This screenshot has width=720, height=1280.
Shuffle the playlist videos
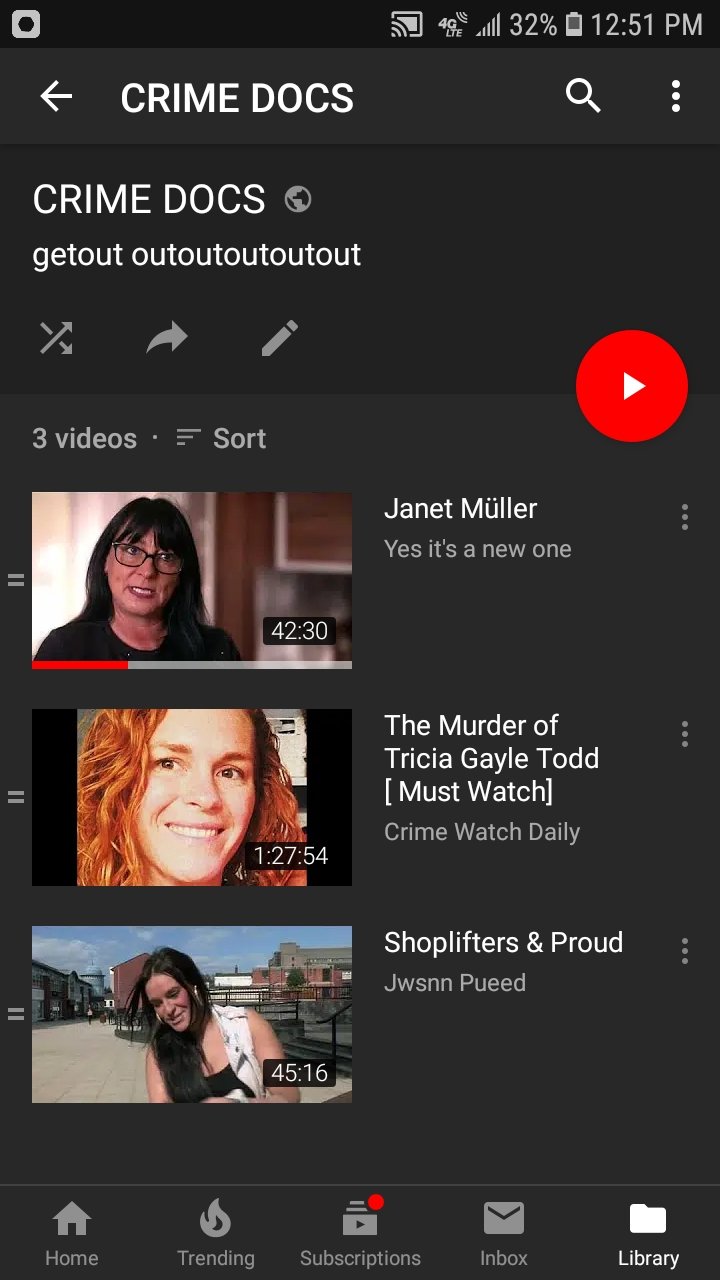[56, 339]
